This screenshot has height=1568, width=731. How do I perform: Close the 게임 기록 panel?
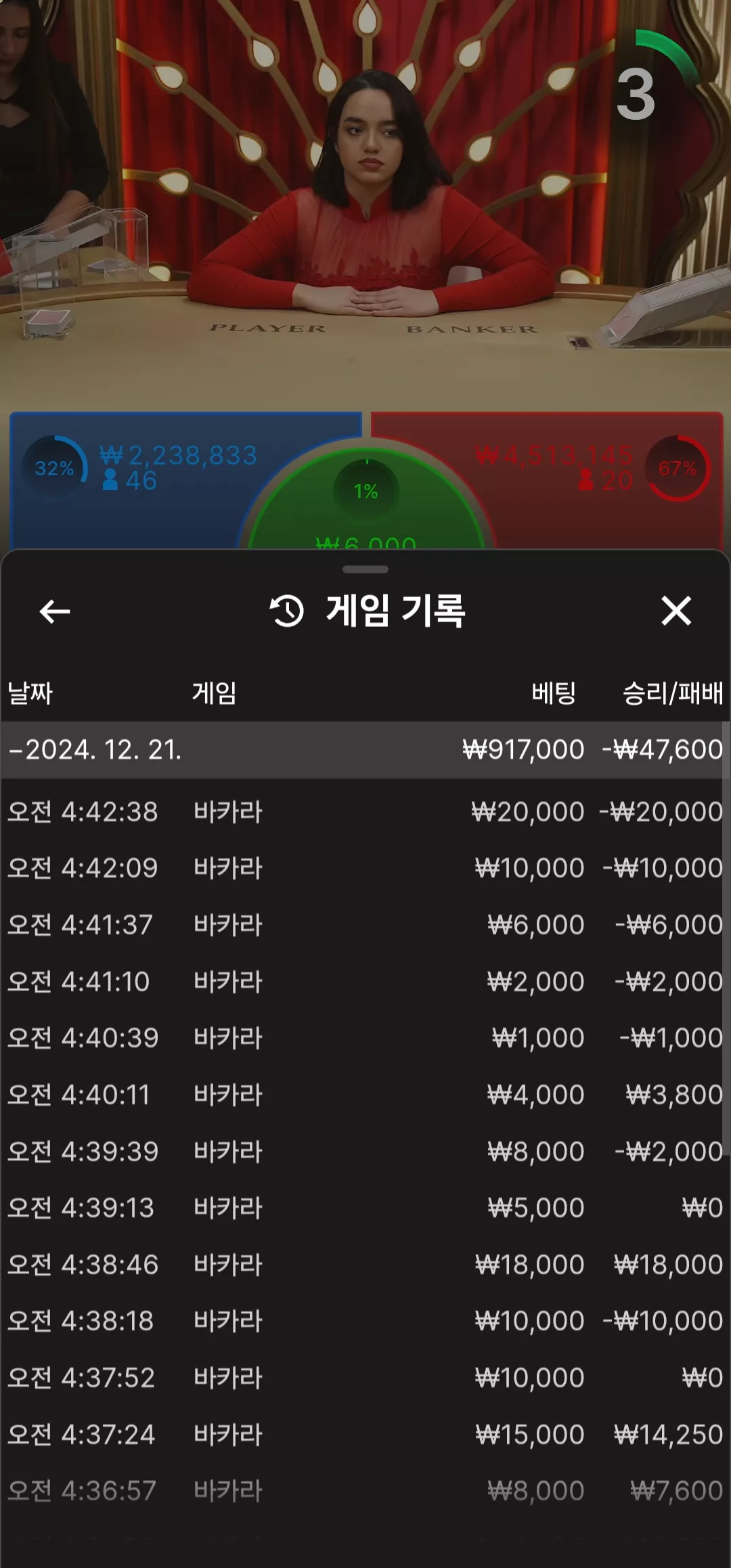[676, 611]
